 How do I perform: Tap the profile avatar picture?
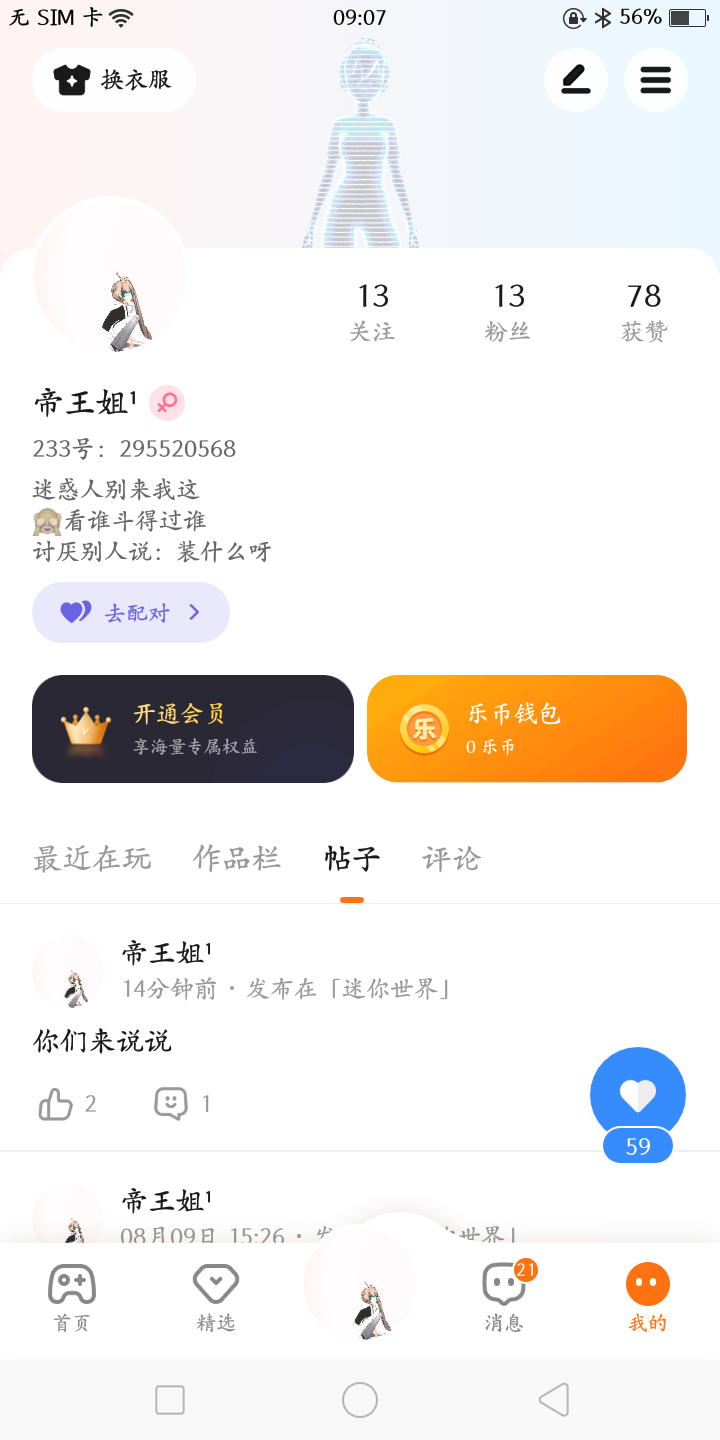[110, 275]
